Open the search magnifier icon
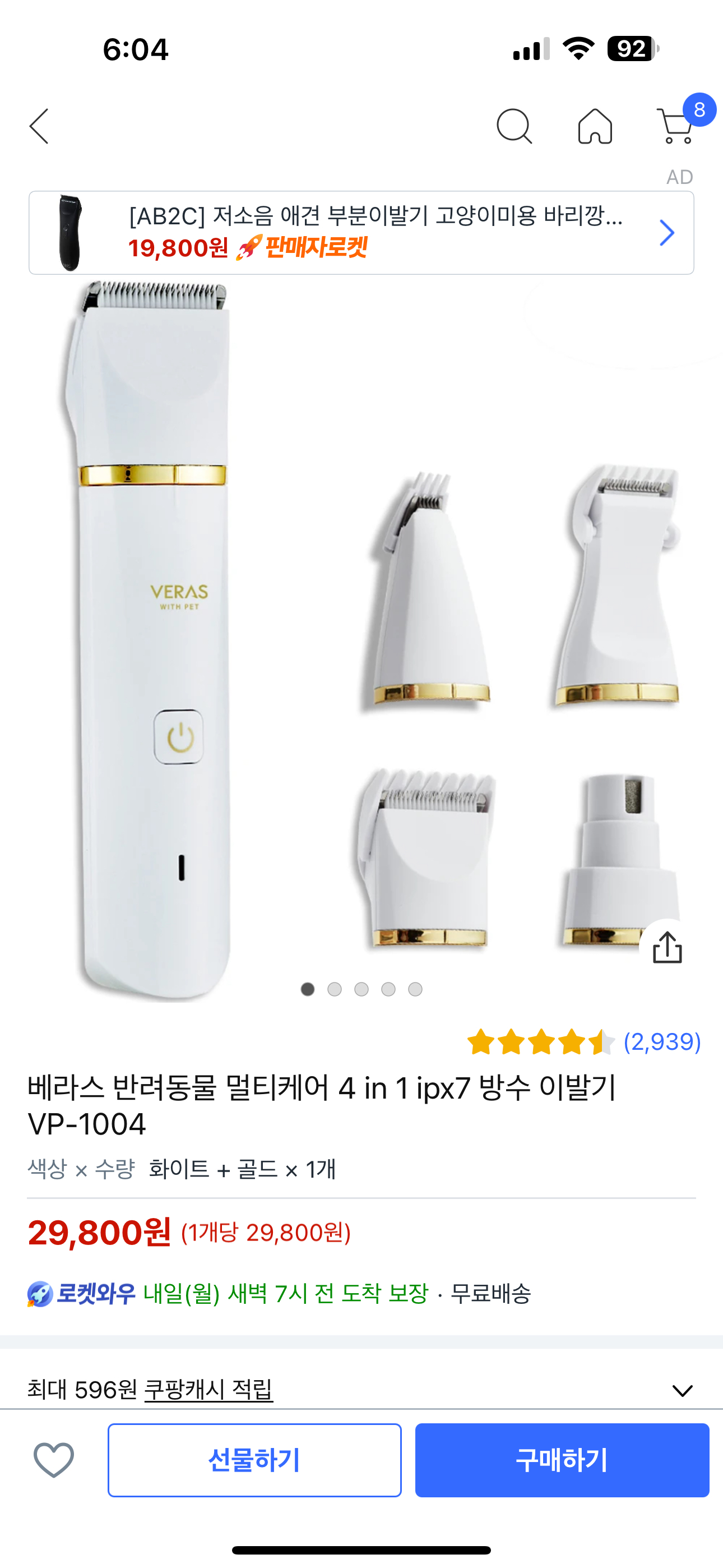This screenshot has width=723, height=1568. click(515, 127)
